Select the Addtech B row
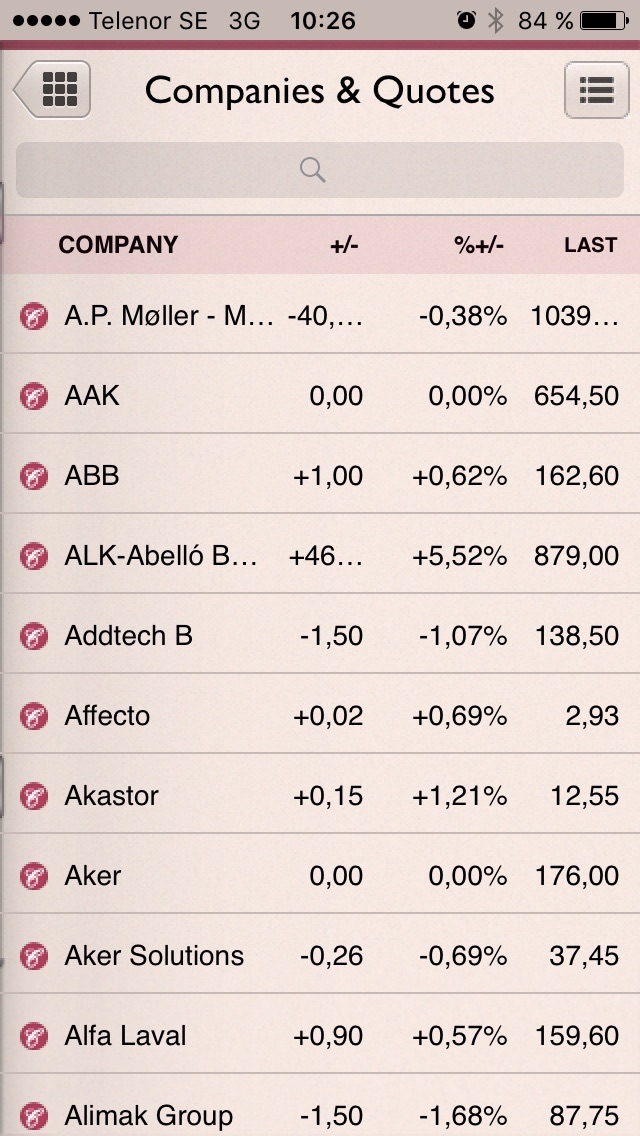This screenshot has height=1136, width=640. click(320, 635)
